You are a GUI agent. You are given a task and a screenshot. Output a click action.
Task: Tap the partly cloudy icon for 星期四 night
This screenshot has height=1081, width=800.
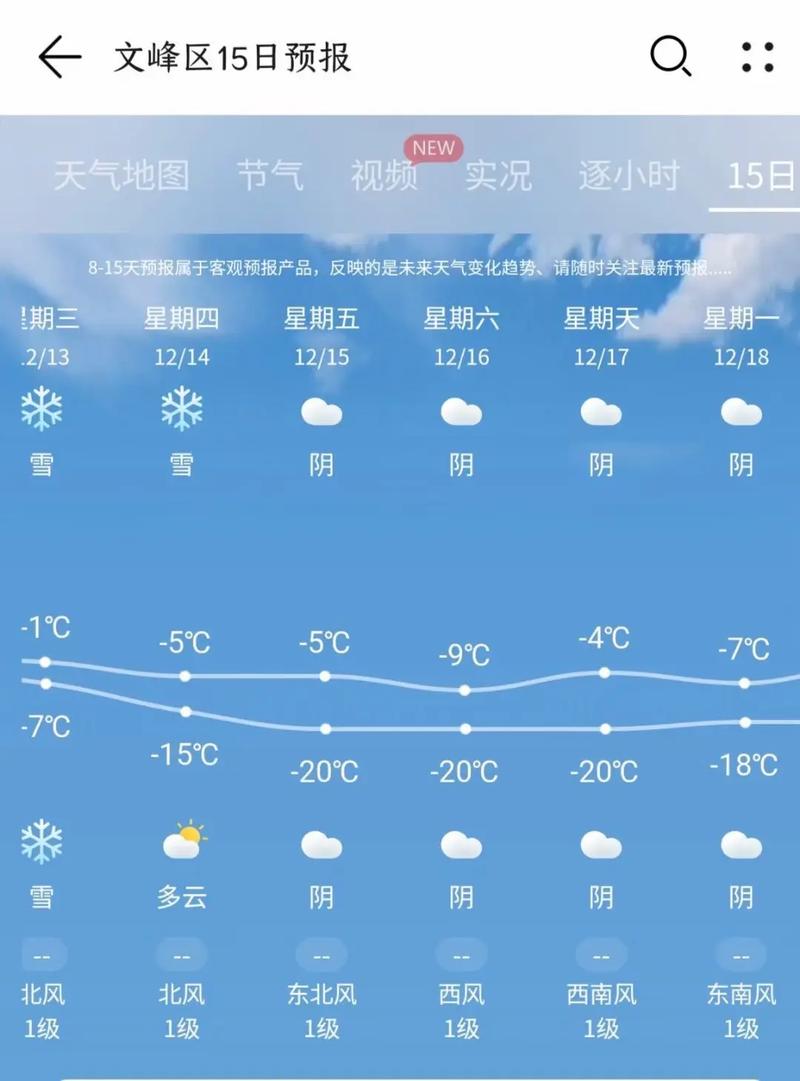coord(182,840)
